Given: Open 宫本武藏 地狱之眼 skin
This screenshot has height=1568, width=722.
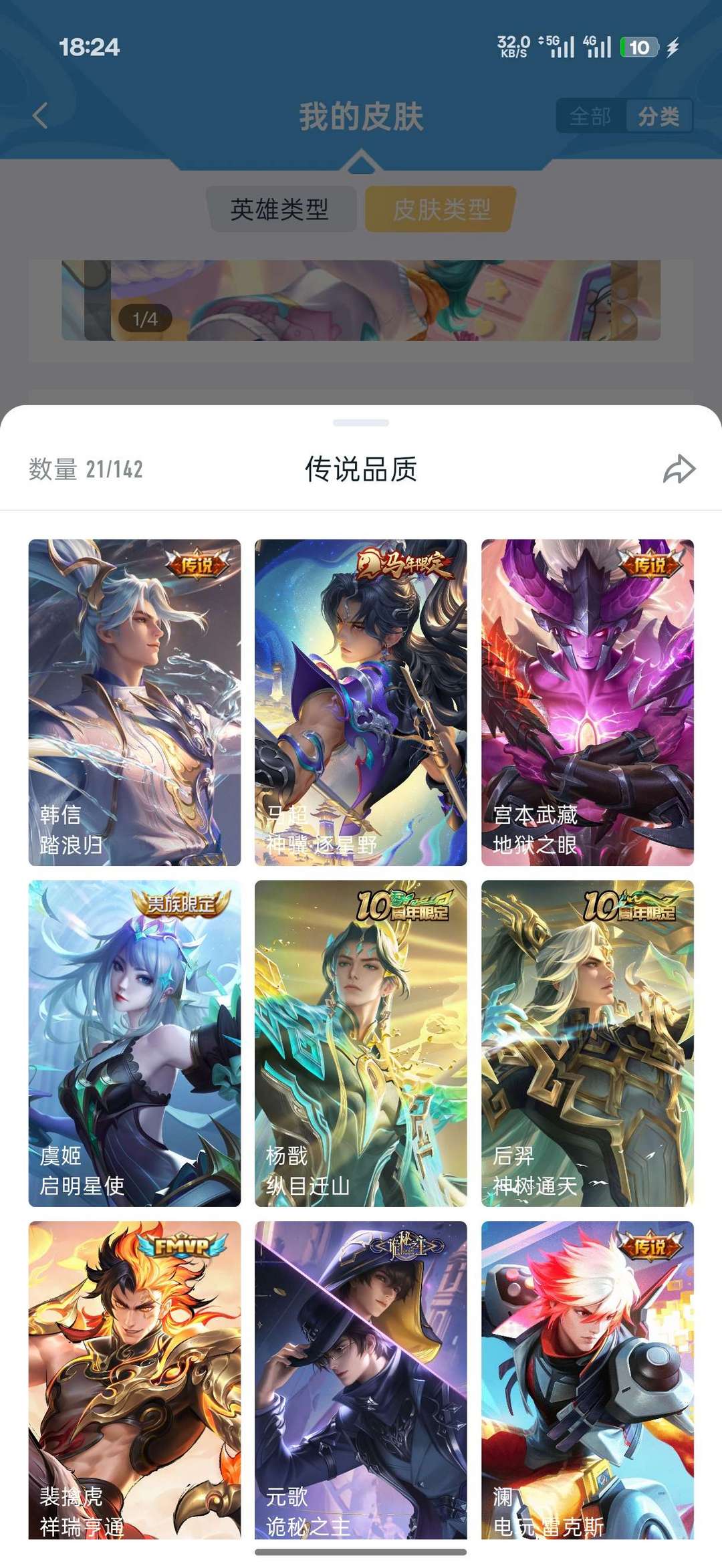Looking at the screenshot, I should (587, 702).
